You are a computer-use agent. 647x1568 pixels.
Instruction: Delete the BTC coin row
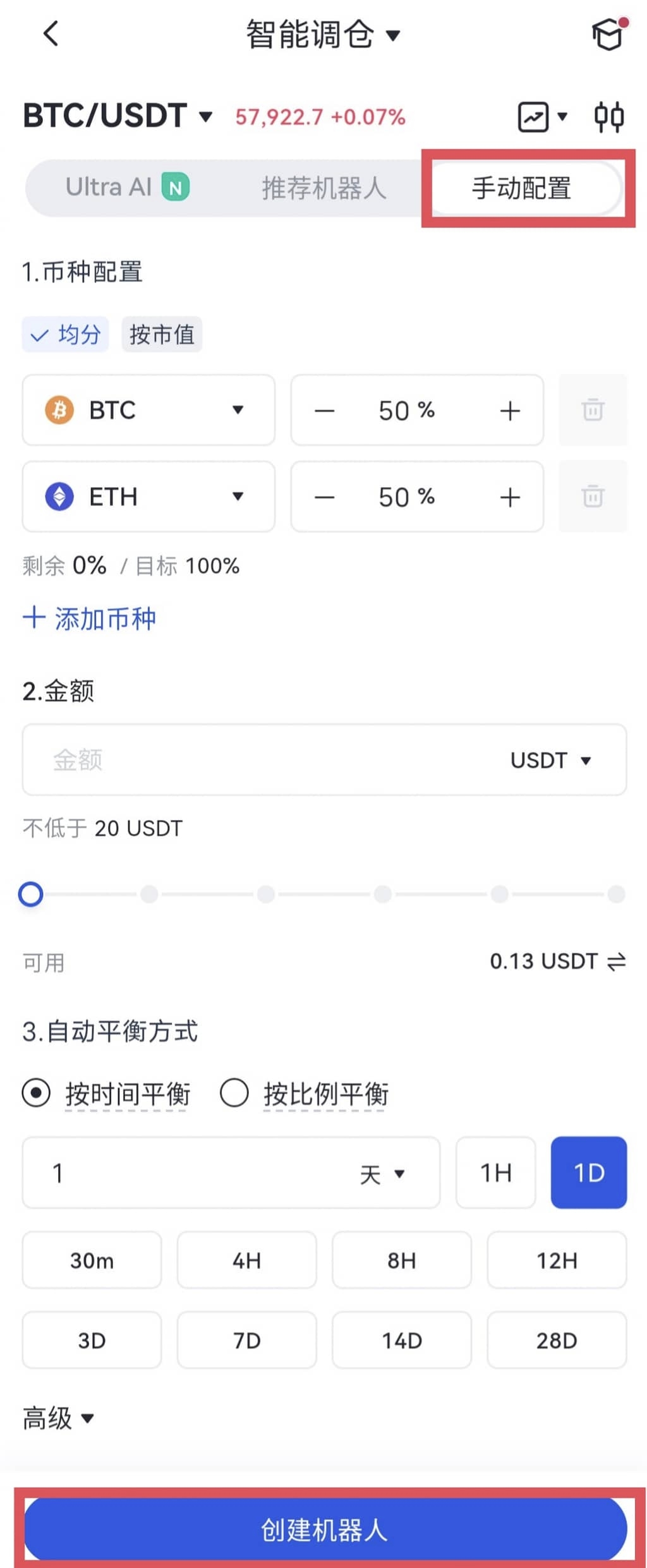(593, 410)
